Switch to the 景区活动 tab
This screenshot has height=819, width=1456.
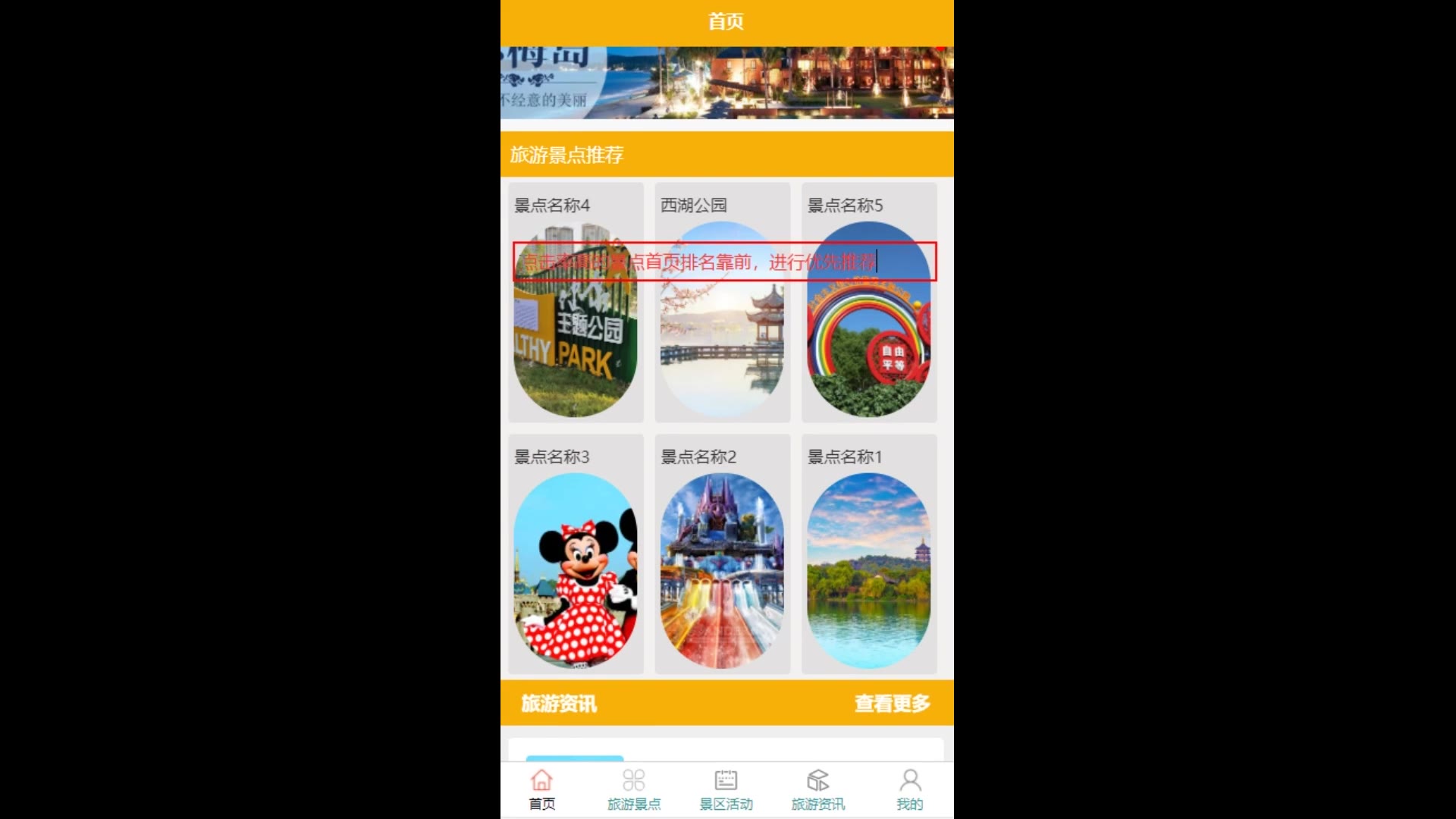tap(726, 790)
